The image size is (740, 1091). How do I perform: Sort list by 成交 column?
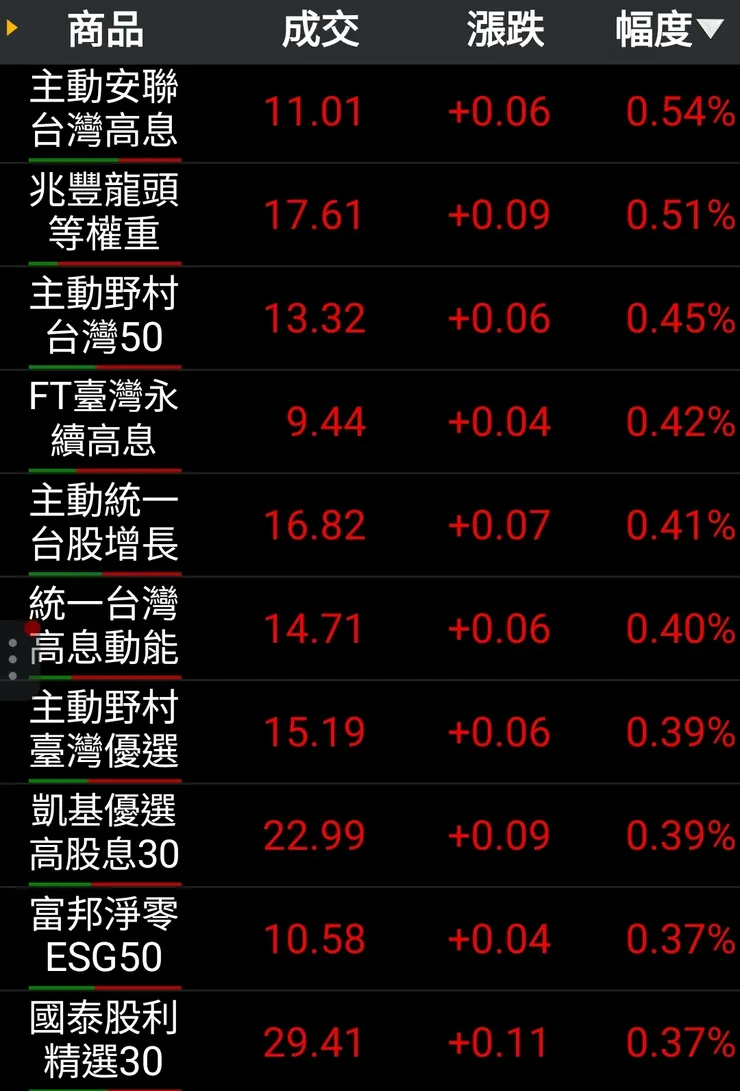coord(320,30)
